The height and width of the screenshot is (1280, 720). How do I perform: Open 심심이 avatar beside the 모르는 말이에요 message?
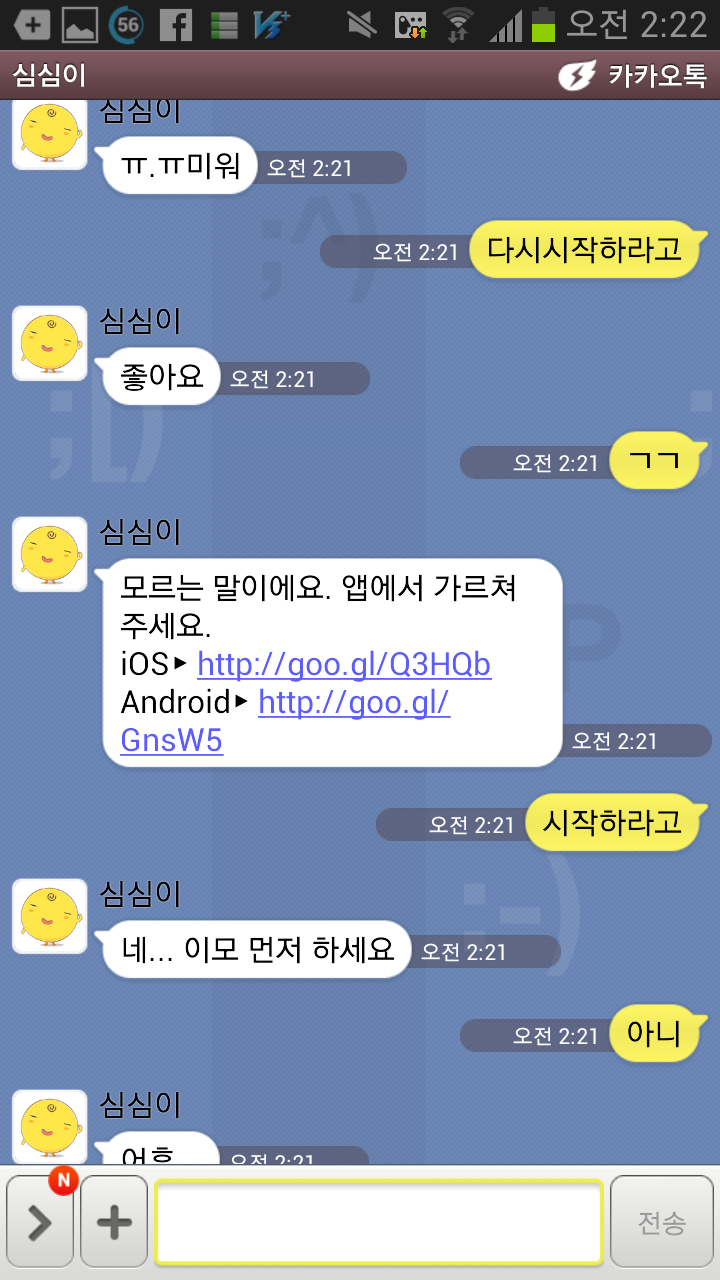pos(50,555)
